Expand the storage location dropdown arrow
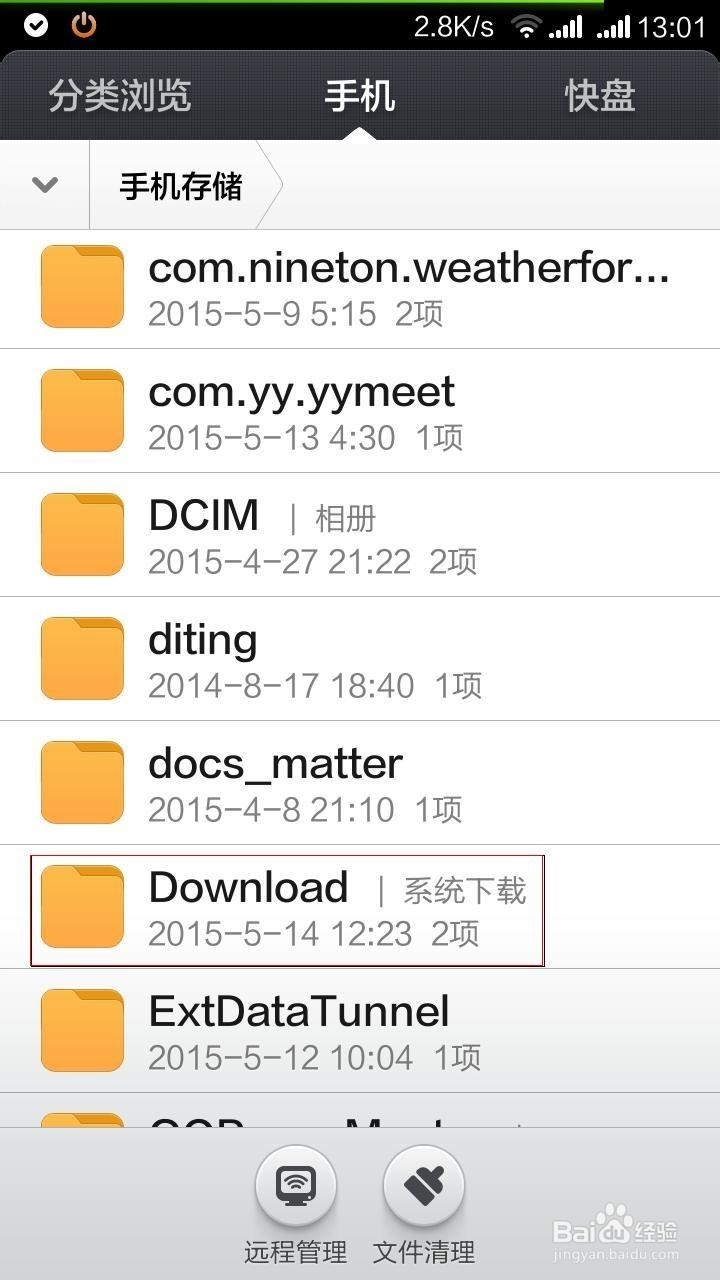 [x=43, y=184]
